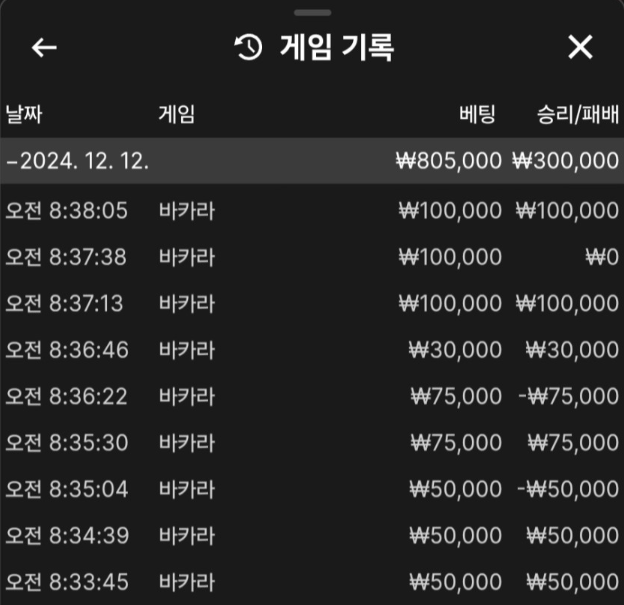Image resolution: width=624 pixels, height=605 pixels.
Task: Select the 오전 8:35:04 바카라 record
Action: click(x=311, y=489)
